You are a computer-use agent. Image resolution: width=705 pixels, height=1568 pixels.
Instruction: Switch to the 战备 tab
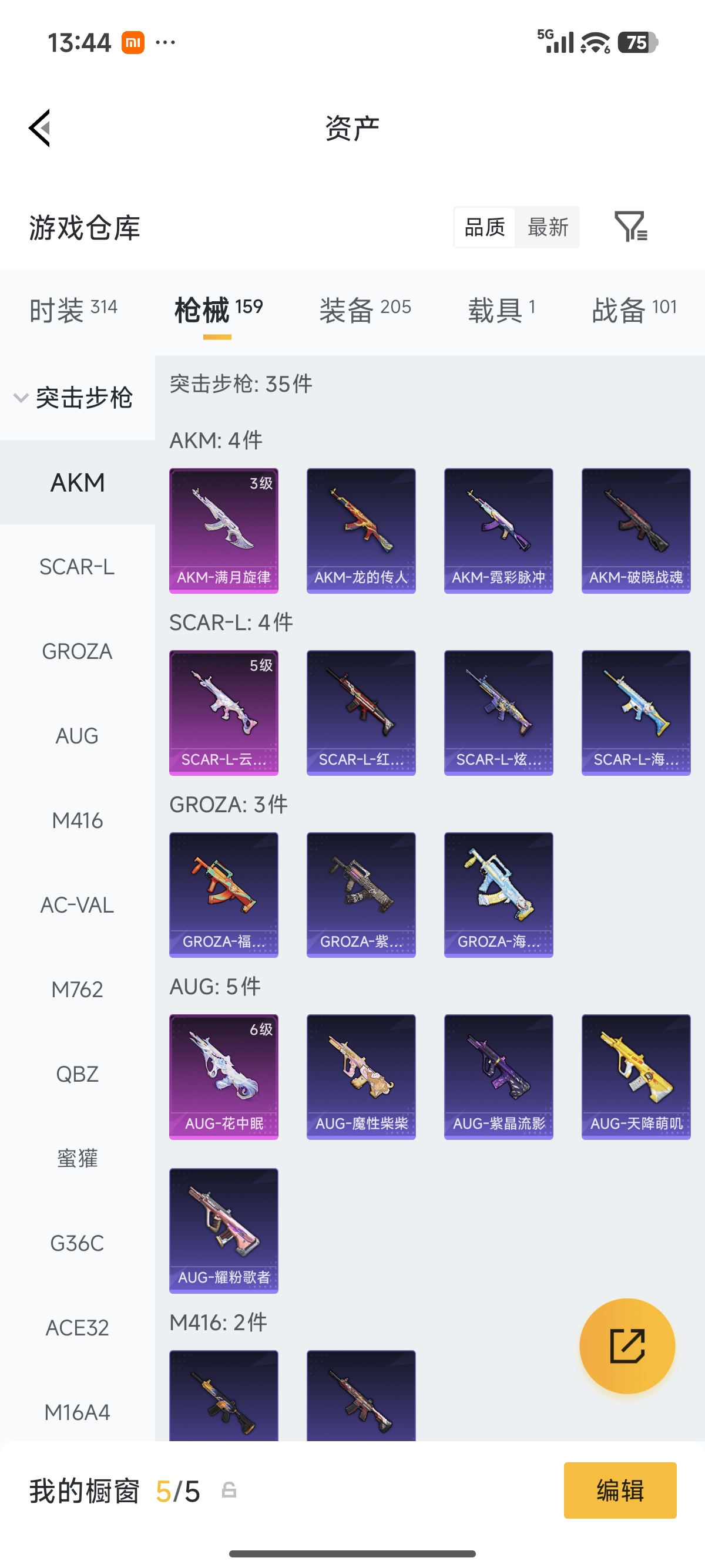click(x=634, y=310)
